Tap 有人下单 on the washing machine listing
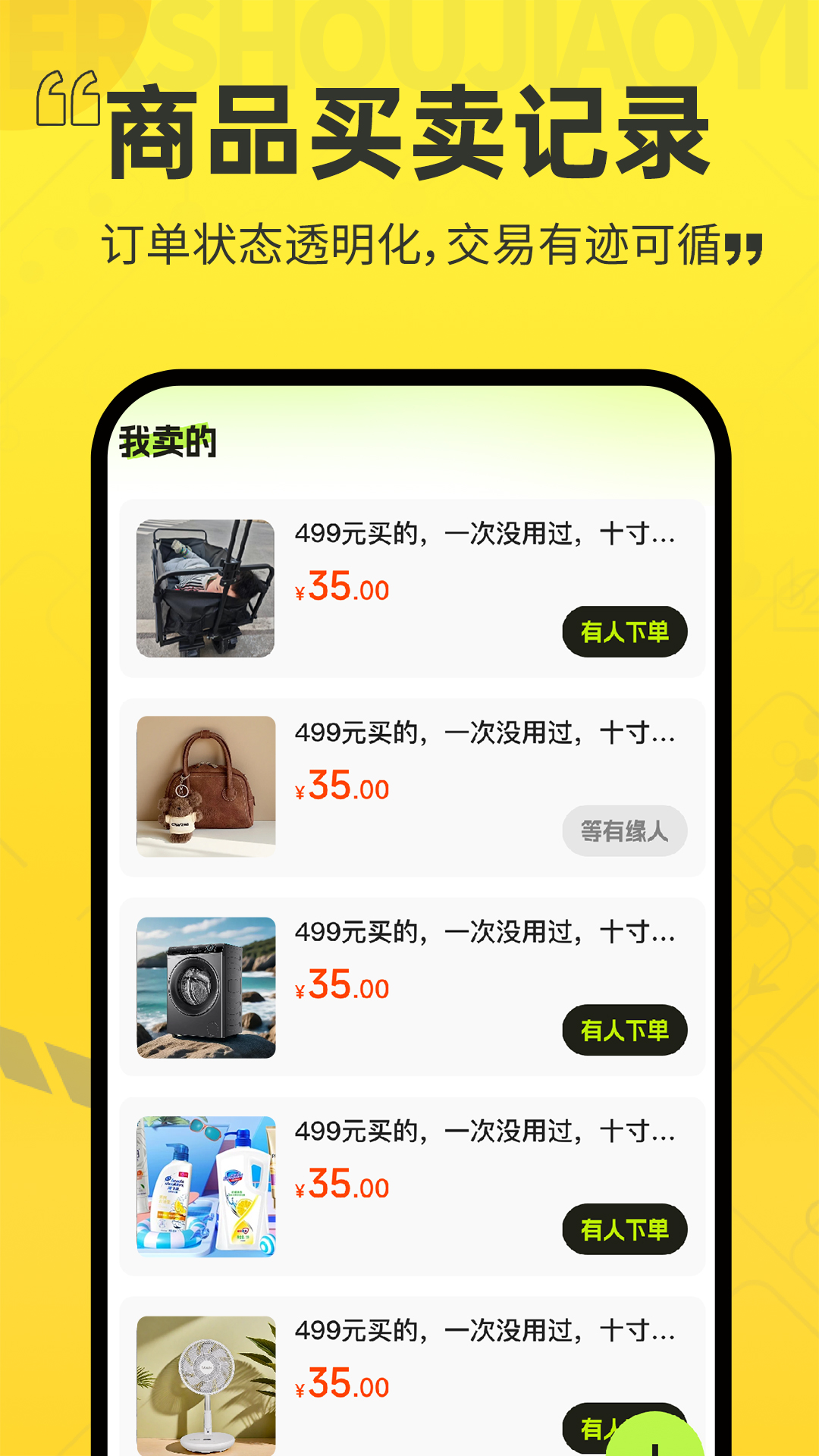The image size is (819, 1456). 625,1030
